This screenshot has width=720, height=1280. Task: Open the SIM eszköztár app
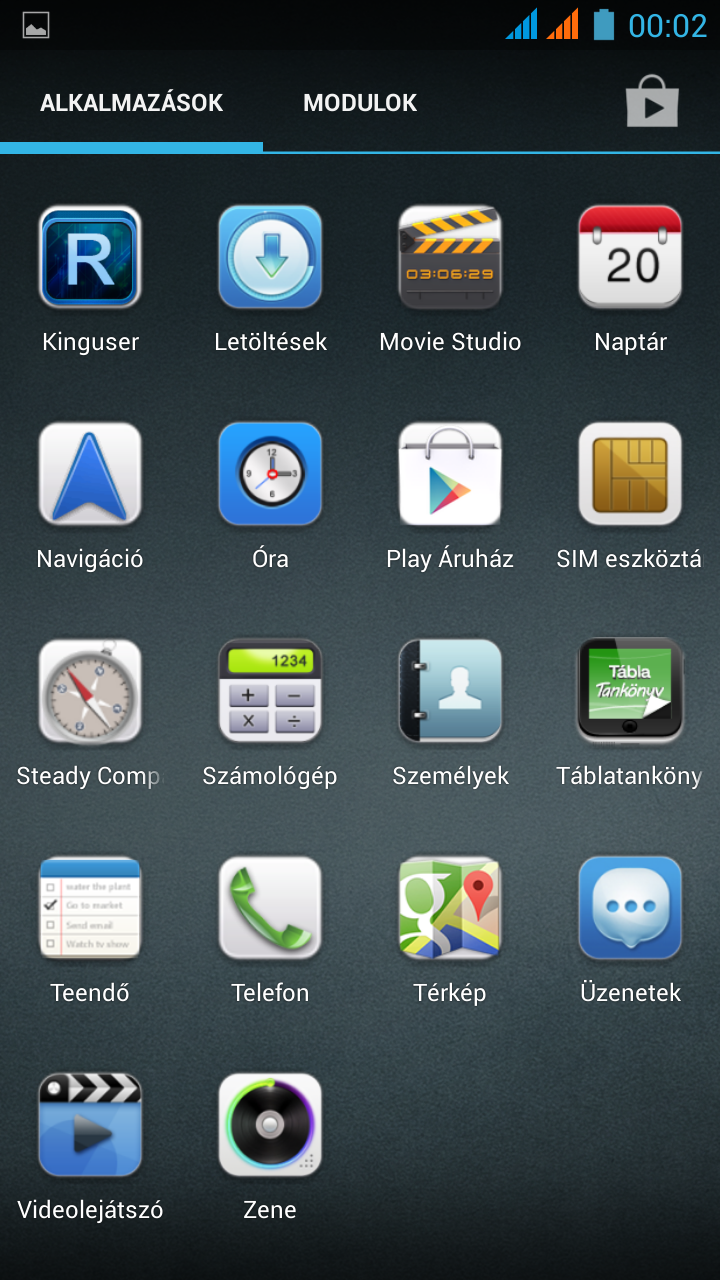(x=630, y=474)
